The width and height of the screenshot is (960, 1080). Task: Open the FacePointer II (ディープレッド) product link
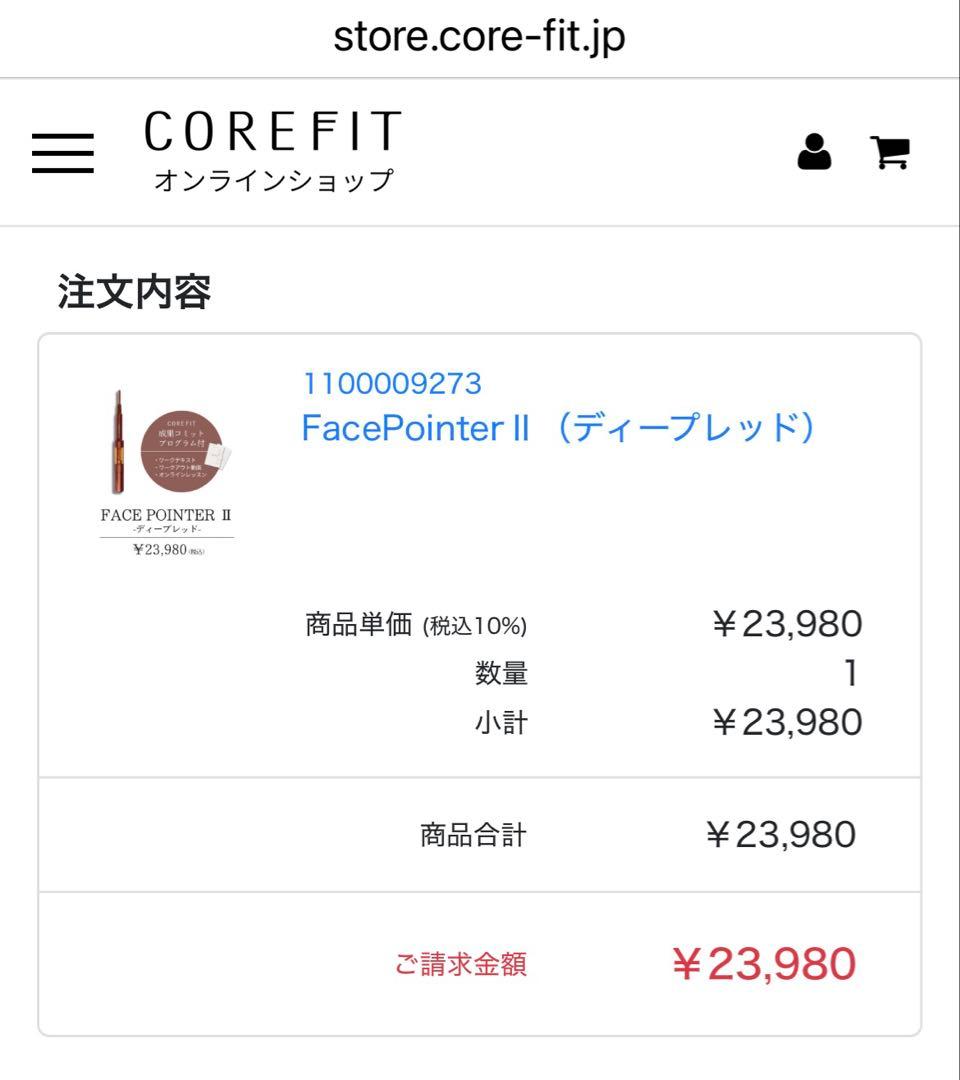click(558, 428)
